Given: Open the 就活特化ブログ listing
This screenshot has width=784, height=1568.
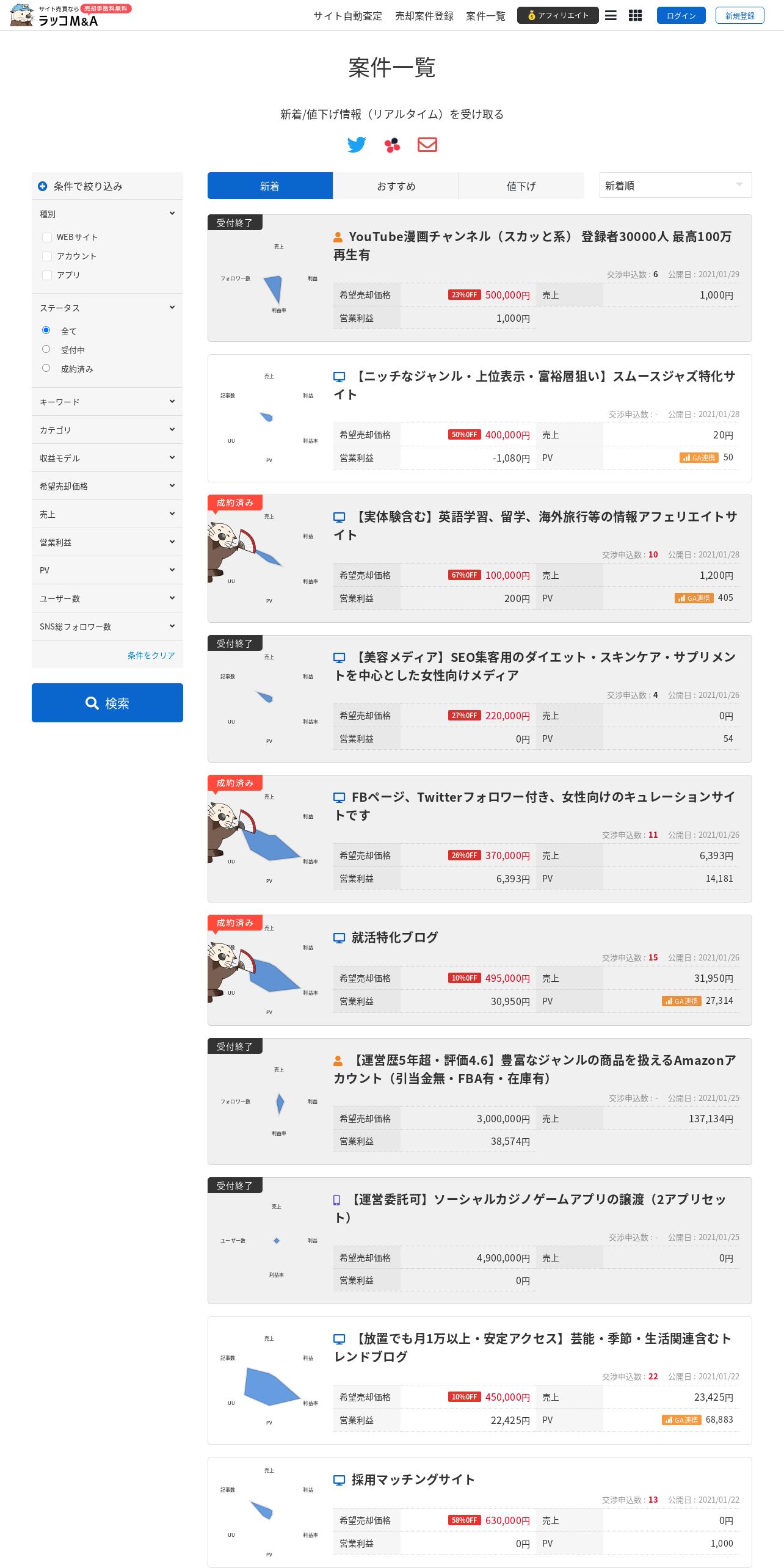Looking at the screenshot, I should pyautogui.click(x=394, y=937).
